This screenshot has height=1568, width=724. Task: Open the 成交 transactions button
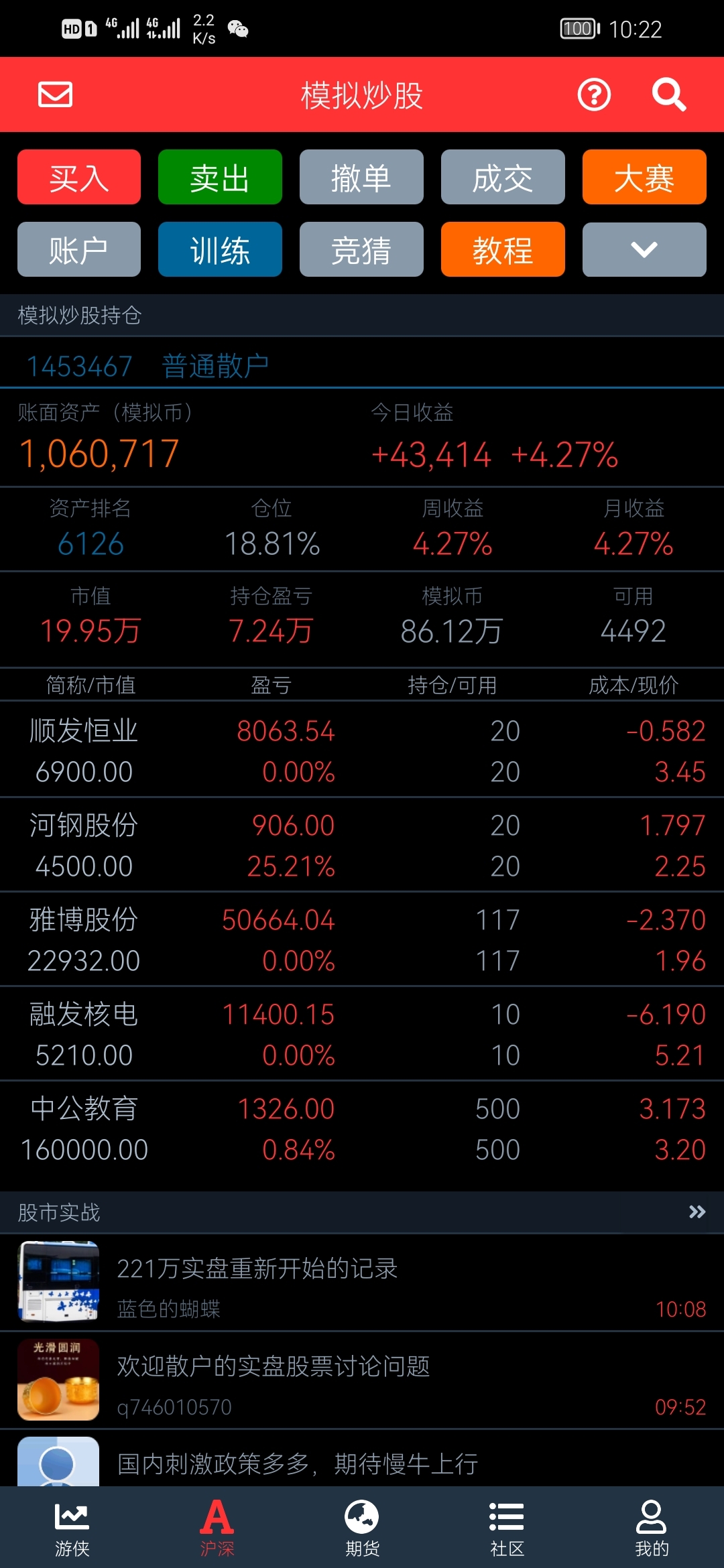pyautogui.click(x=503, y=178)
